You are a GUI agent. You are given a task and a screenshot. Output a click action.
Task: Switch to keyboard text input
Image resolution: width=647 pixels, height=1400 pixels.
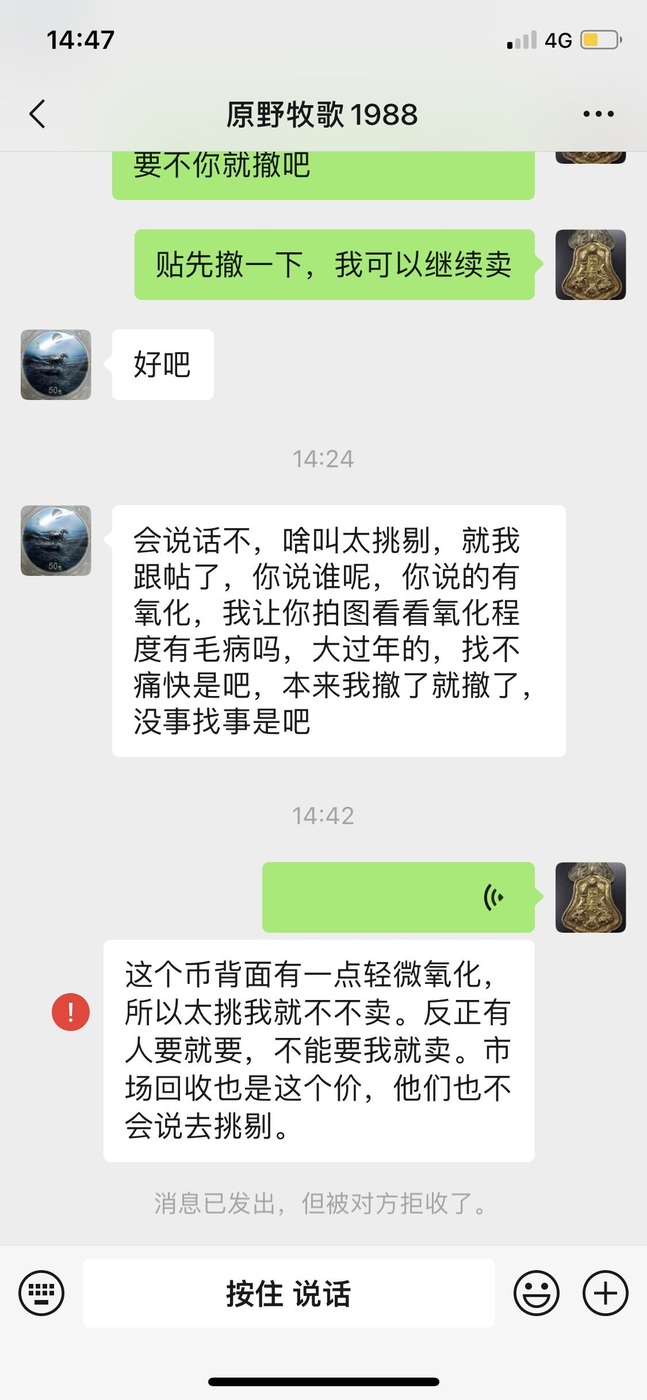tap(41, 1293)
